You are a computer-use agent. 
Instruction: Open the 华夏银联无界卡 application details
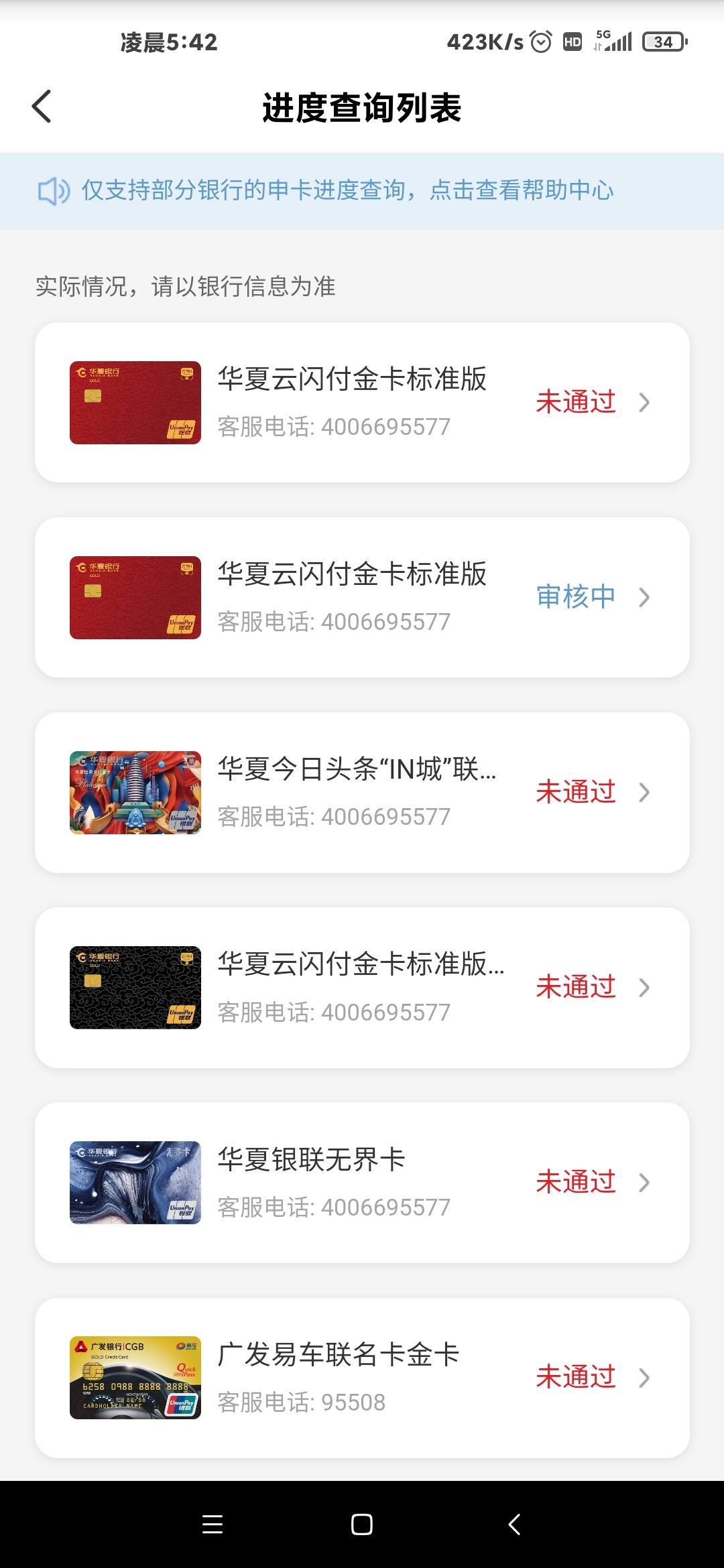coord(362,1183)
